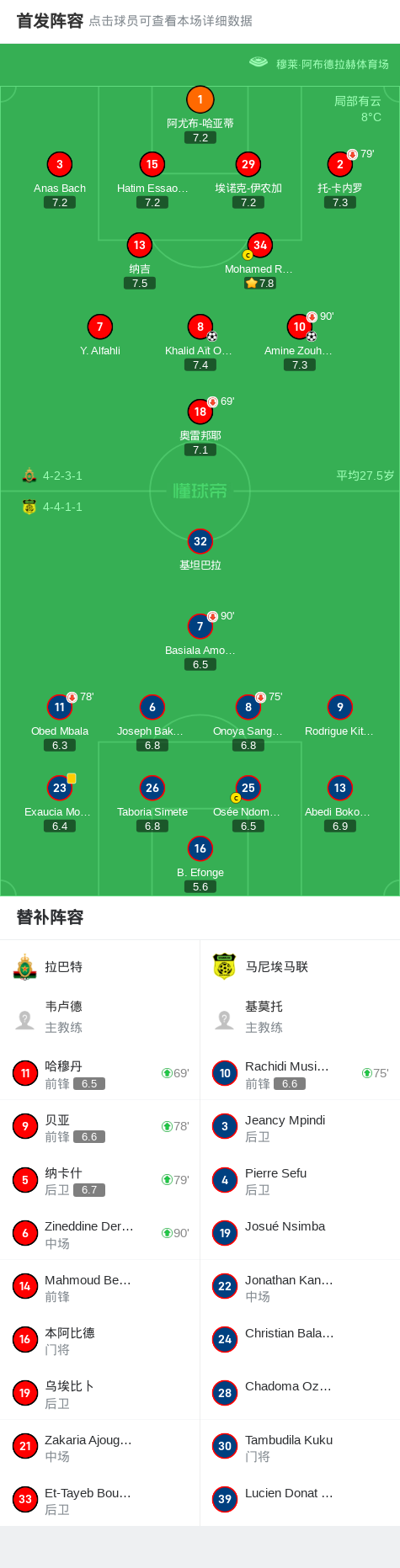Select player 埃诺克-伊农加 on the pitch
This screenshot has width=400, height=1568.
click(248, 178)
